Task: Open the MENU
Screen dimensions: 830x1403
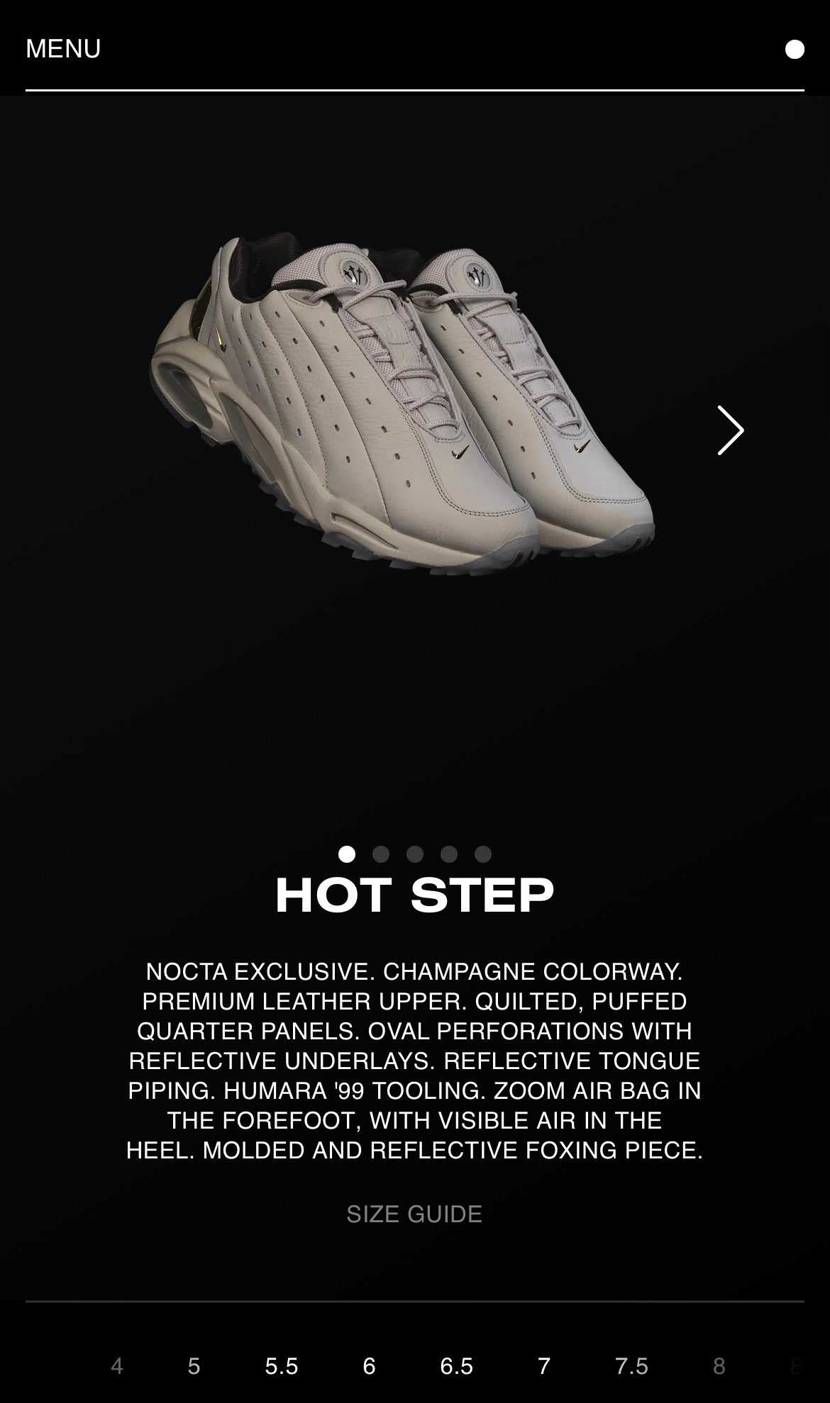Action: (63, 49)
